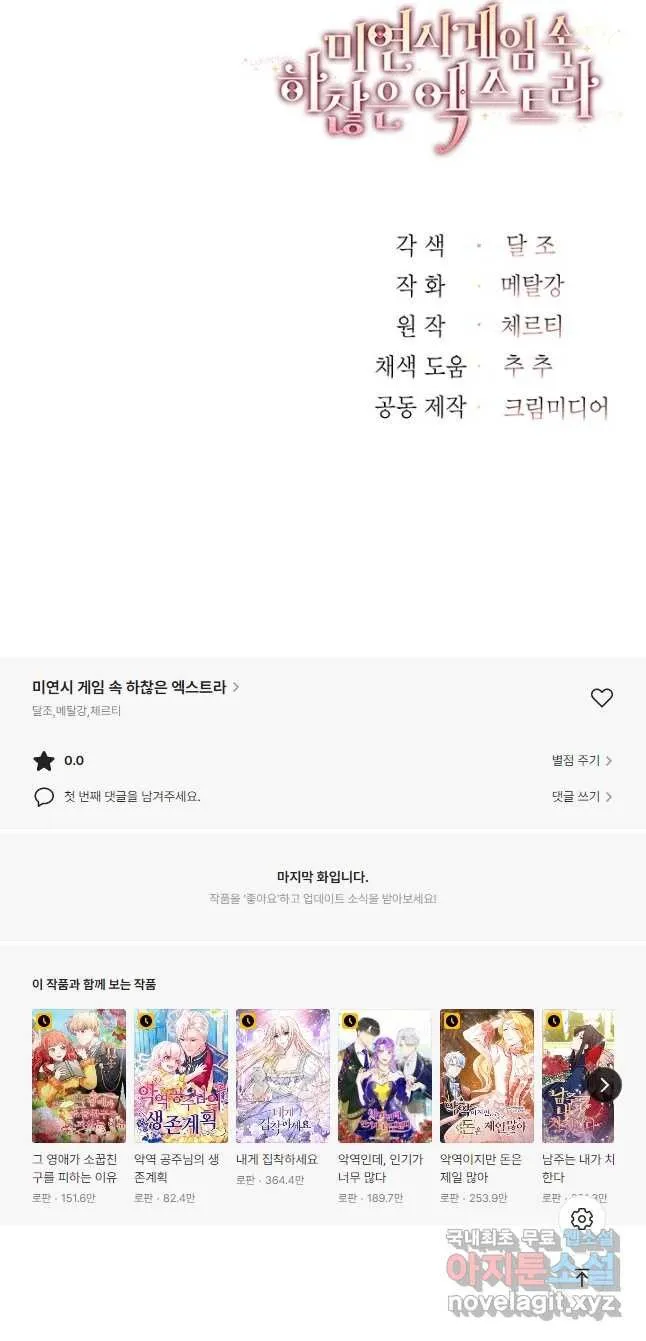The width and height of the screenshot is (646, 1341).
Task: Open the 미연시 게임 속 하찮은 엑스트라 series page
Action: pos(136,687)
